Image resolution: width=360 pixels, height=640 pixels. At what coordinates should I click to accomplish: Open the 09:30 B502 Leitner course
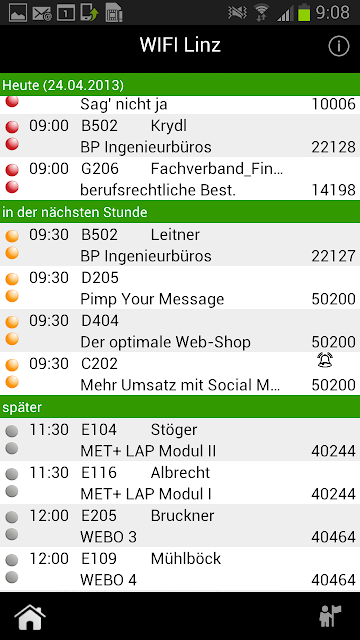pos(180,244)
